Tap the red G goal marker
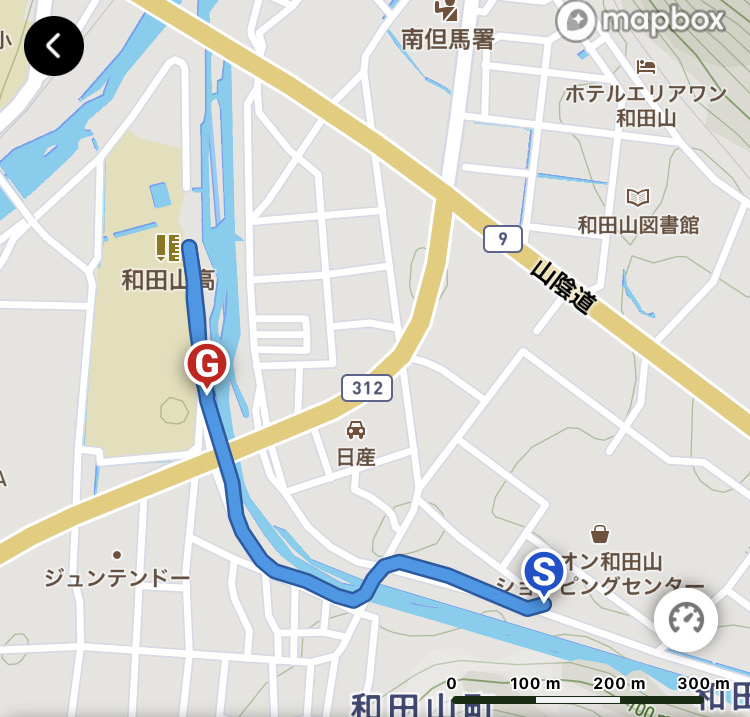The image size is (750, 717). 207,366
